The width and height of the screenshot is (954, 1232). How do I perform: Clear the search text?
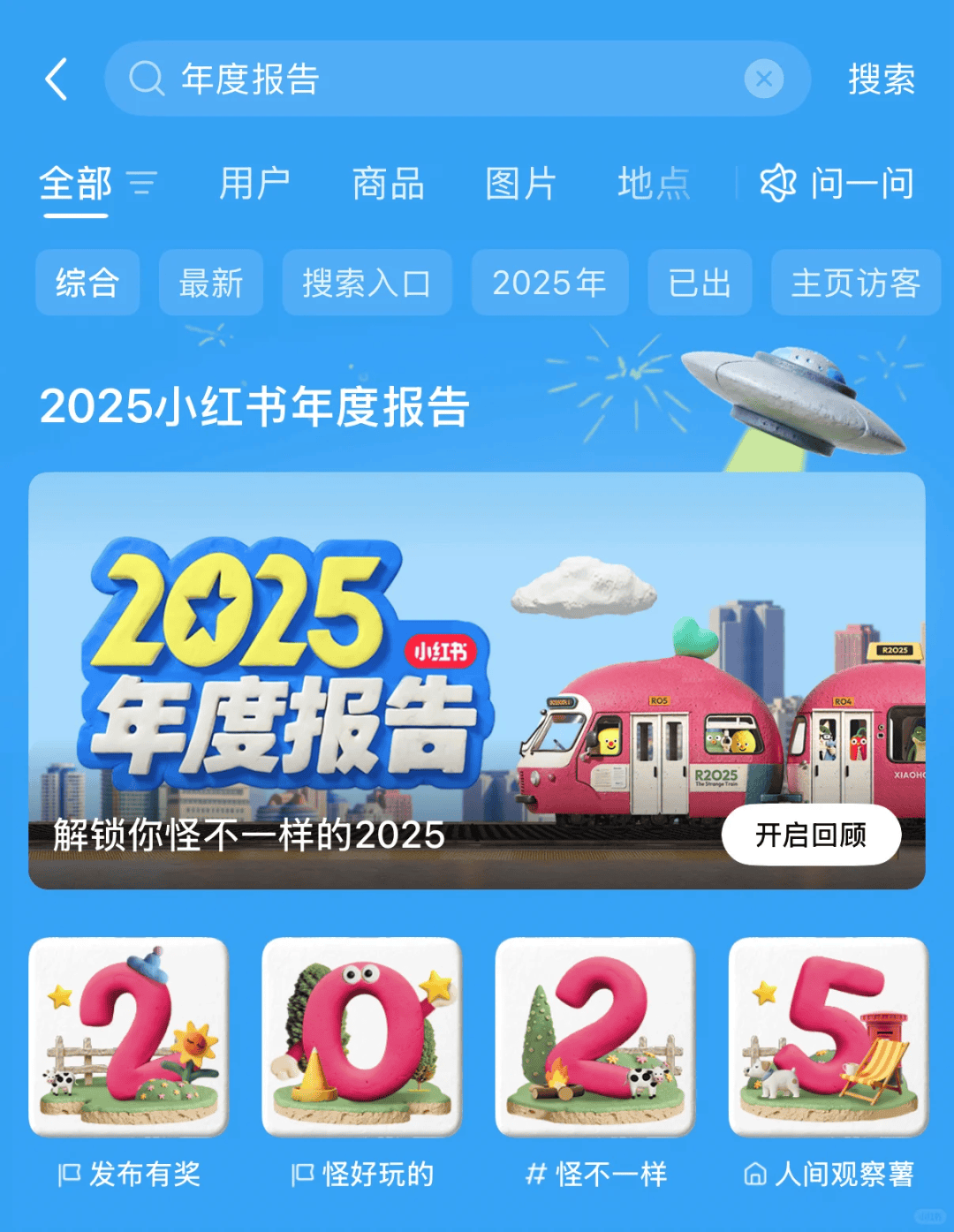[763, 79]
